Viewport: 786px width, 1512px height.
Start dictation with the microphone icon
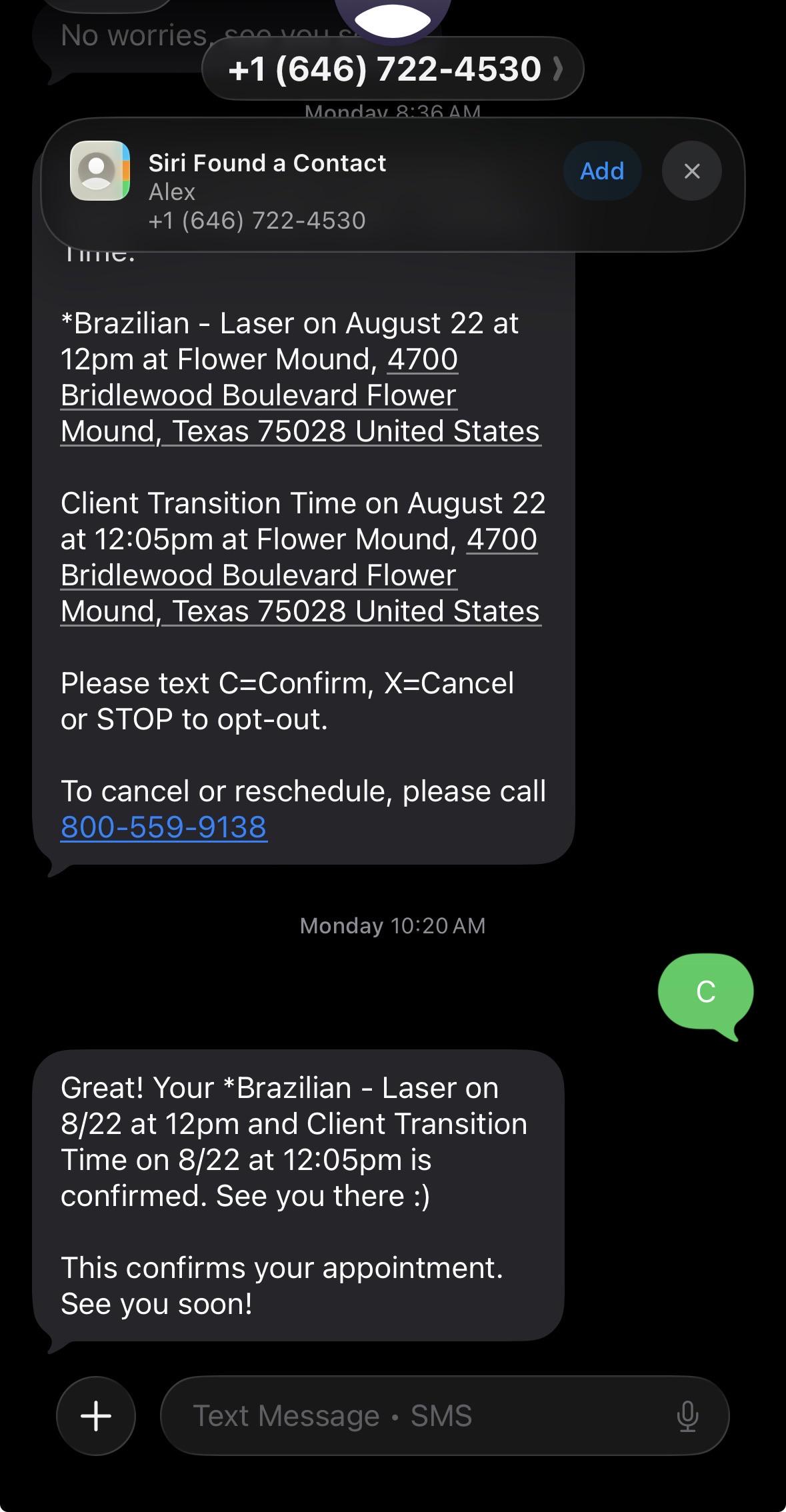687,1416
